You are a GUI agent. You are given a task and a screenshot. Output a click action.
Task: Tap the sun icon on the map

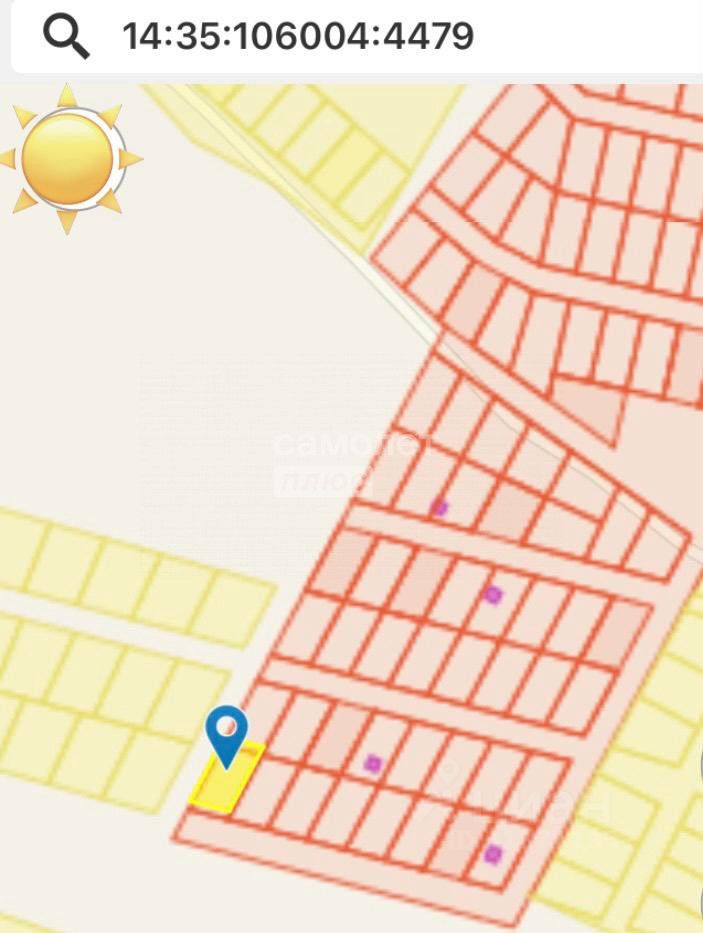68,158
